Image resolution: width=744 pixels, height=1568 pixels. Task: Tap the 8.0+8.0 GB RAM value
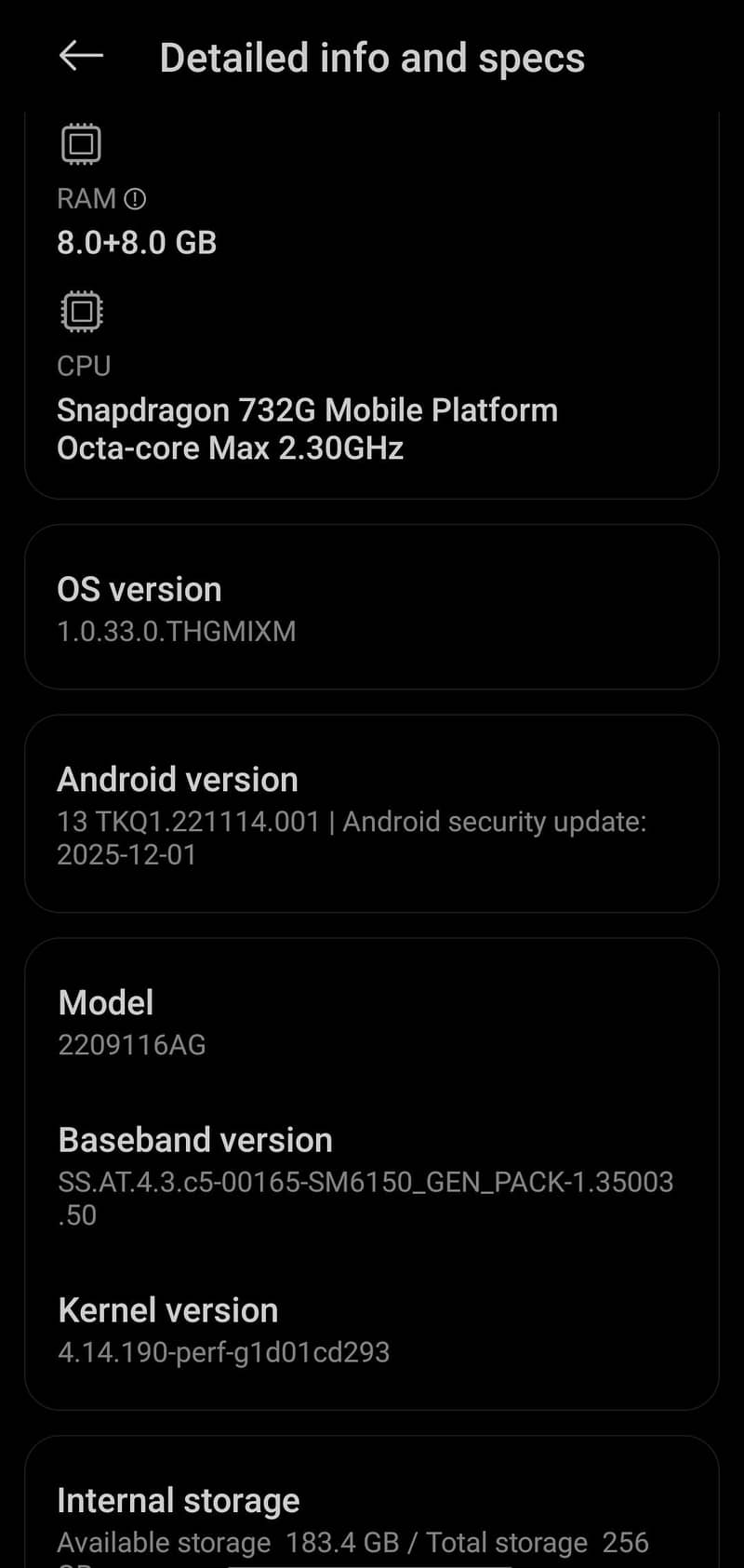pos(136,243)
